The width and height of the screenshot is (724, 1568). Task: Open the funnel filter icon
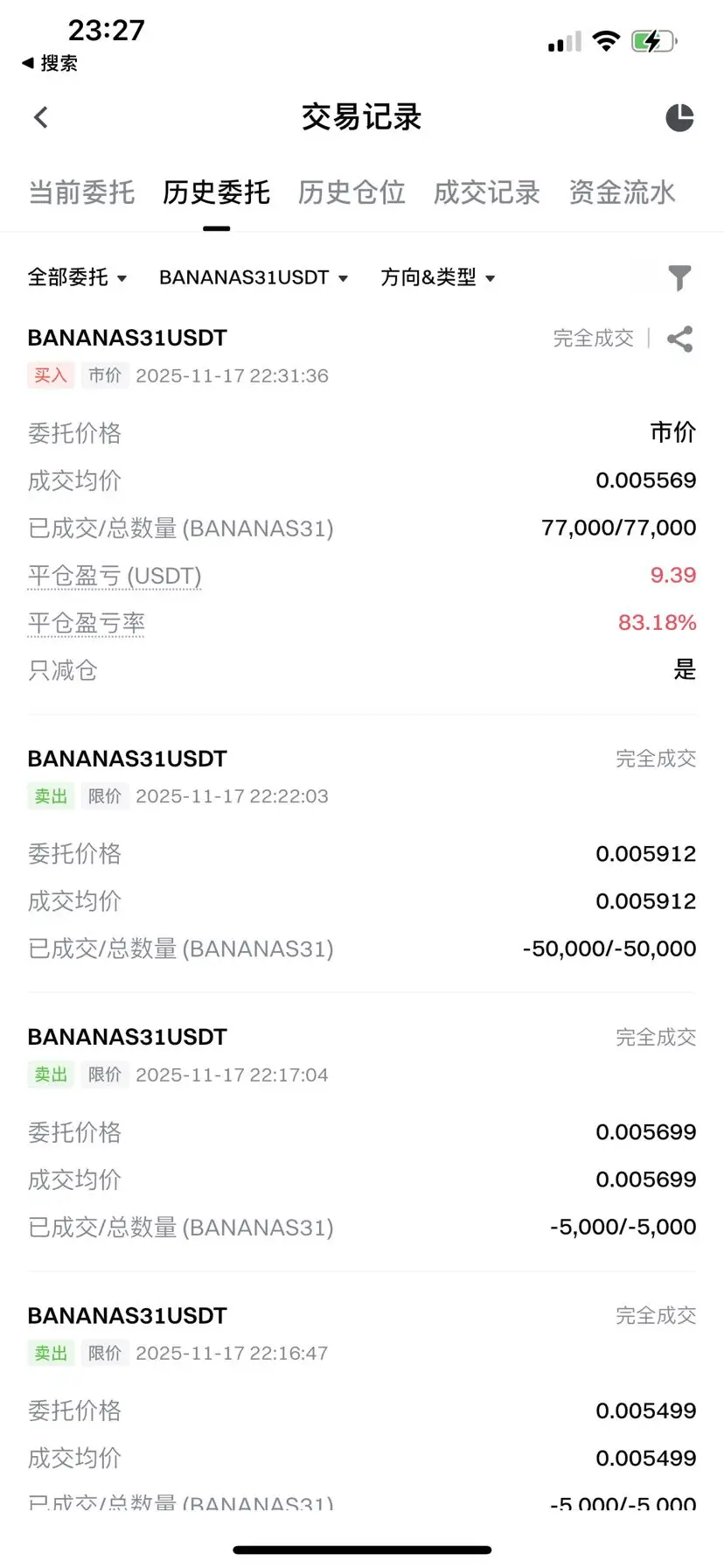pos(679,278)
